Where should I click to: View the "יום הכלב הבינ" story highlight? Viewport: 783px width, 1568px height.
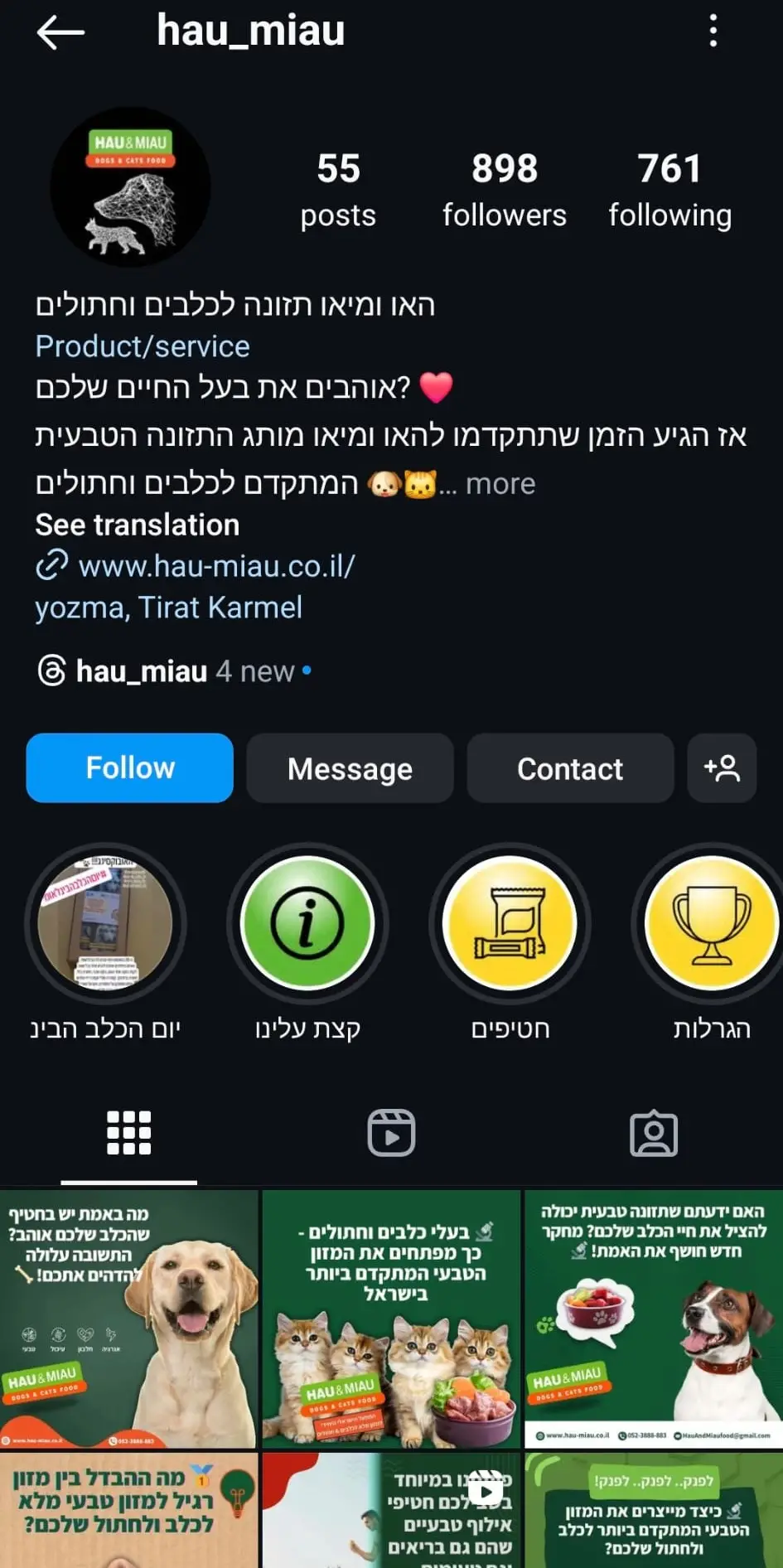(x=105, y=923)
